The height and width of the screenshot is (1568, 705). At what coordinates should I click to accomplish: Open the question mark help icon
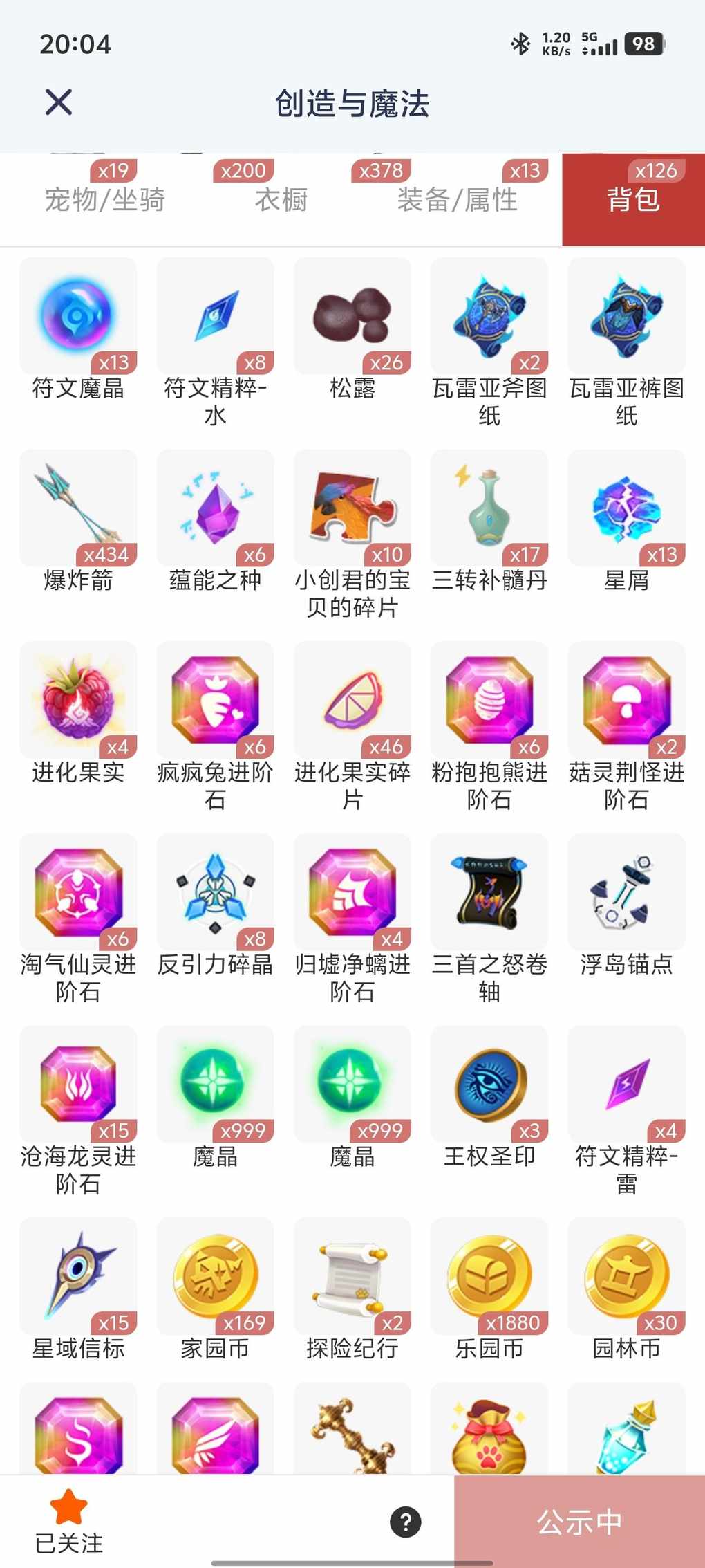coord(406,1522)
